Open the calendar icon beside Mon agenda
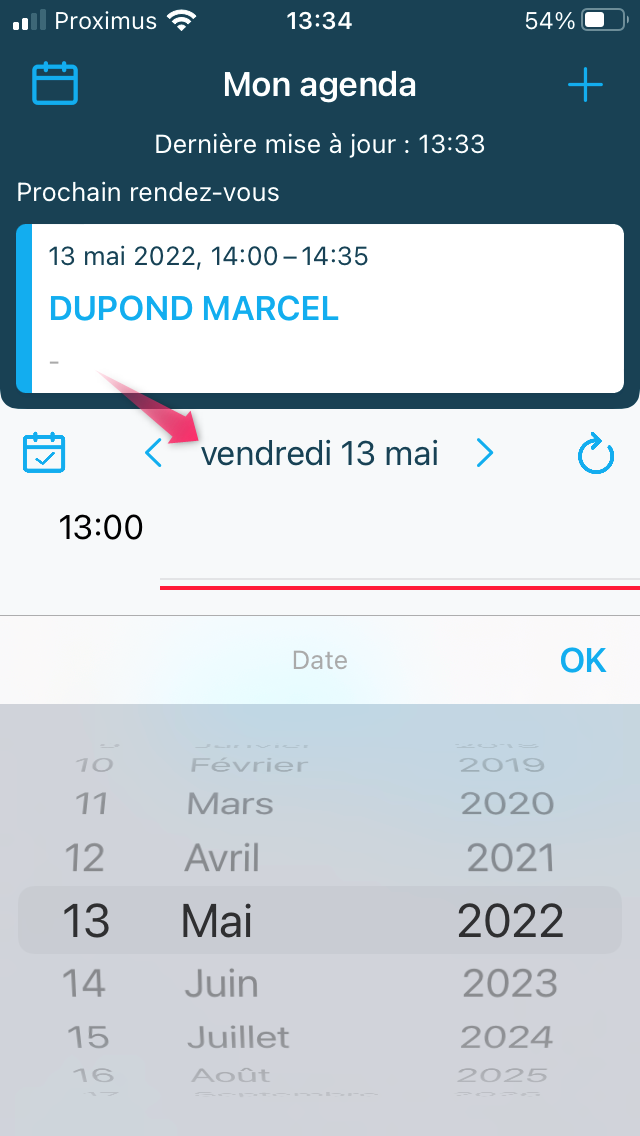The image size is (640, 1136). coord(55,84)
